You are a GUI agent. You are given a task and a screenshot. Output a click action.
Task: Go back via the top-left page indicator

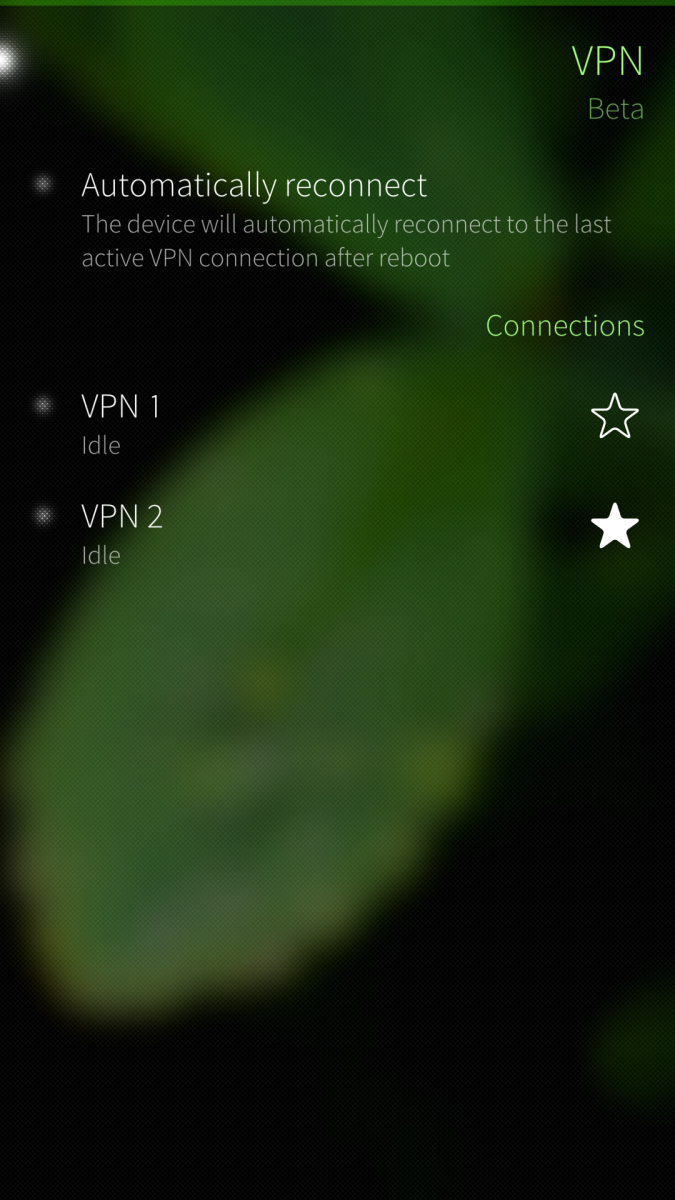coord(8,60)
